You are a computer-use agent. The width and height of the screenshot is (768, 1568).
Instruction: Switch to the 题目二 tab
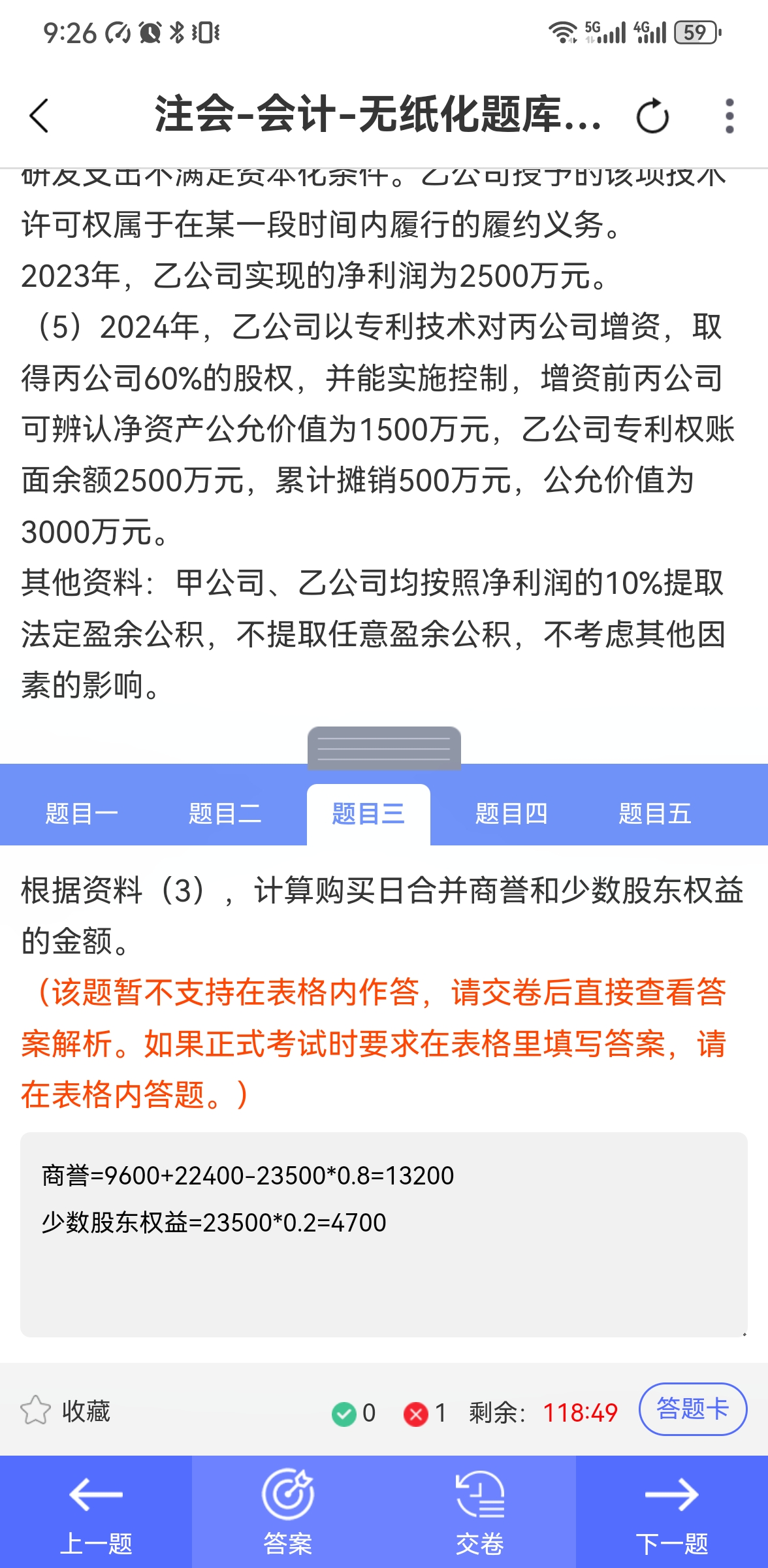[x=225, y=814]
